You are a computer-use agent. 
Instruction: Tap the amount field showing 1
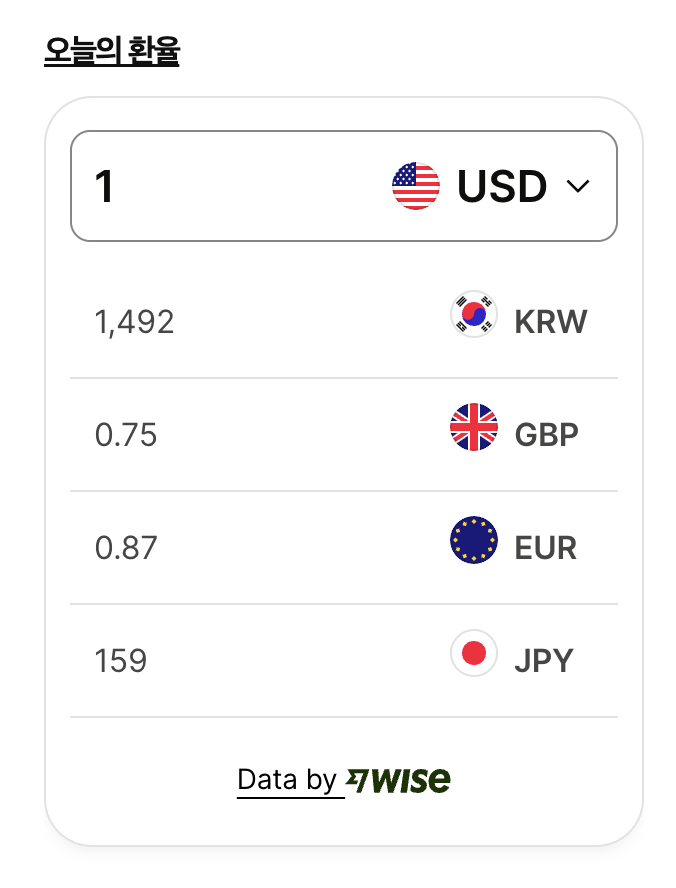[x=220, y=187]
